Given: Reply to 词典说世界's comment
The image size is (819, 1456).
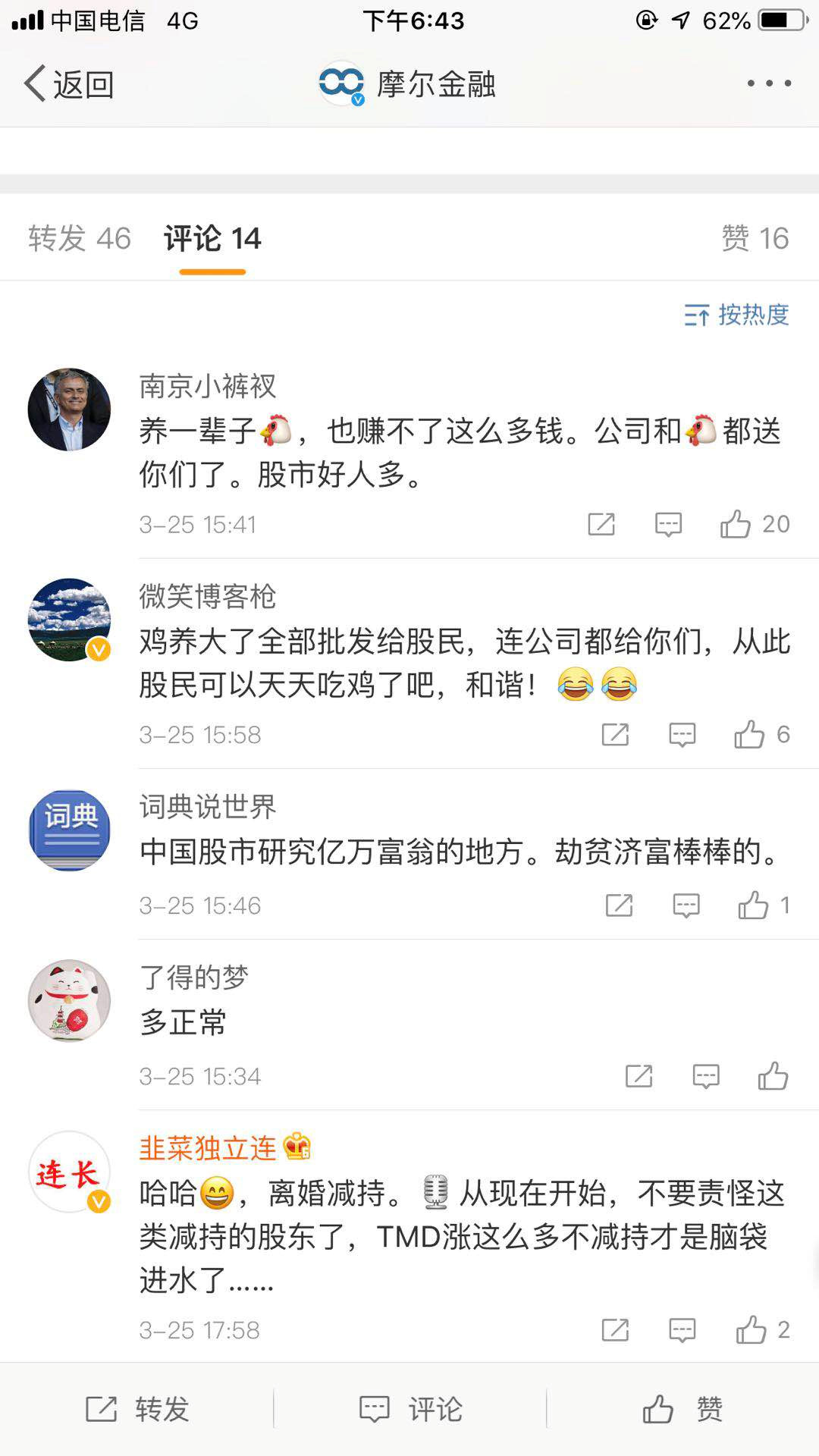Looking at the screenshot, I should [686, 905].
